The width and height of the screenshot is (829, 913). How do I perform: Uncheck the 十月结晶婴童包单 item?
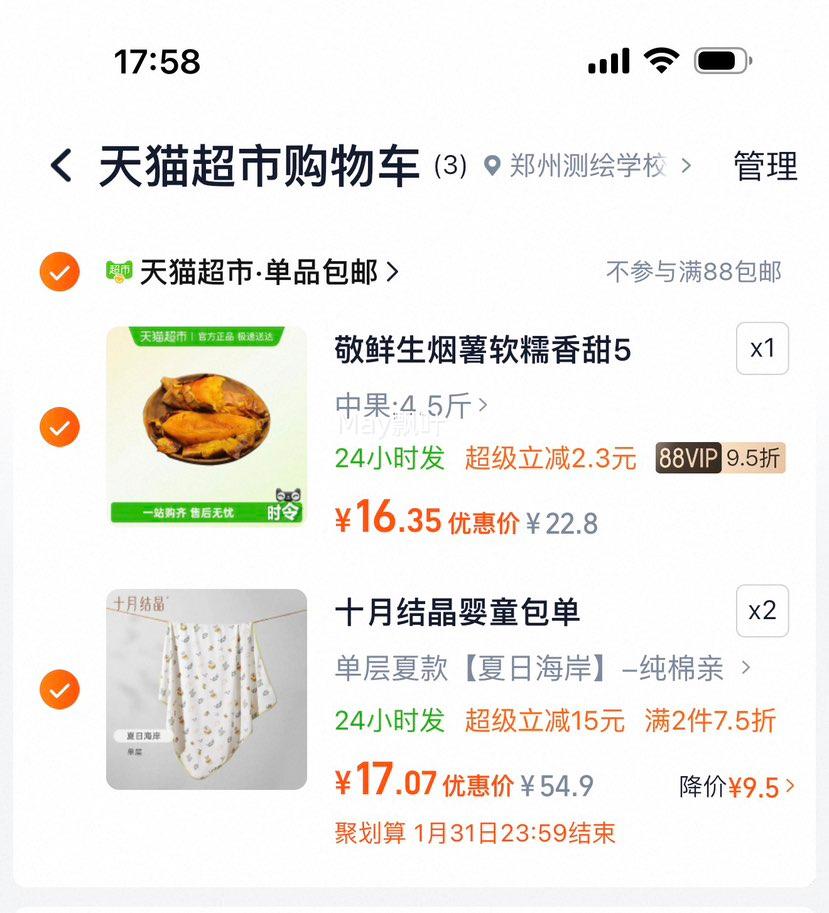click(x=62, y=691)
